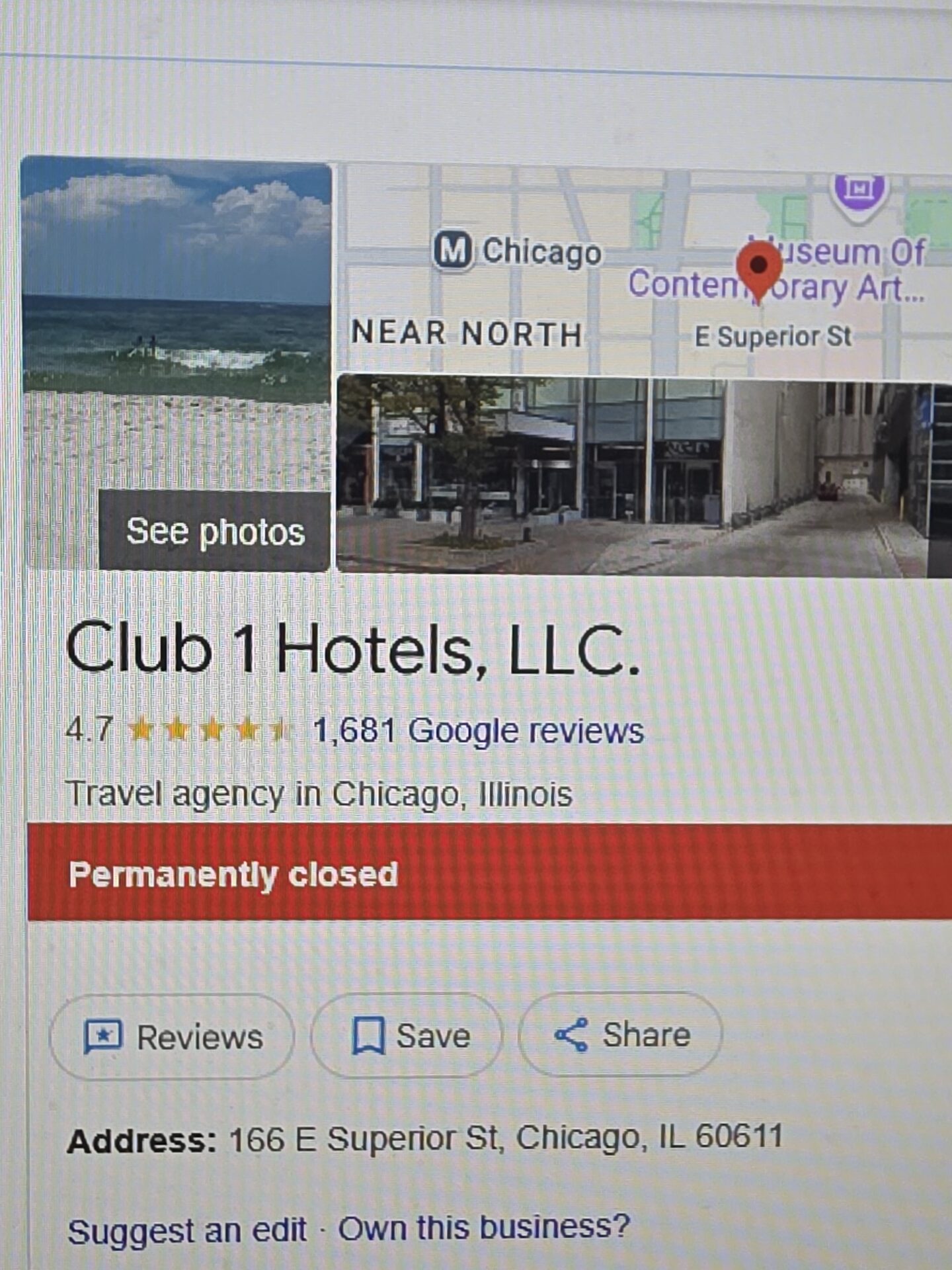The image size is (952, 1270).
Task: Tap Suggest an edit link
Action: [187, 1231]
